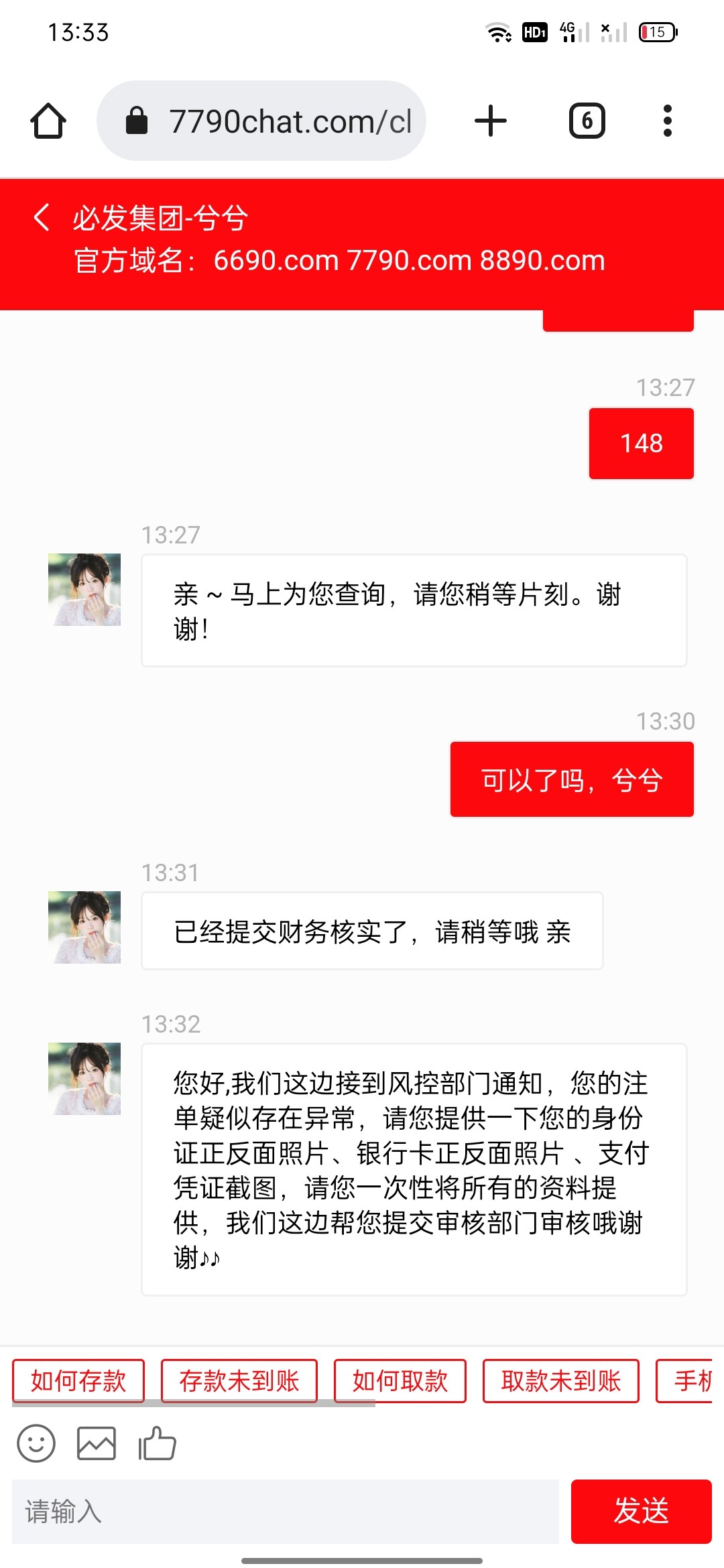Send the message with 发送

click(x=641, y=1512)
